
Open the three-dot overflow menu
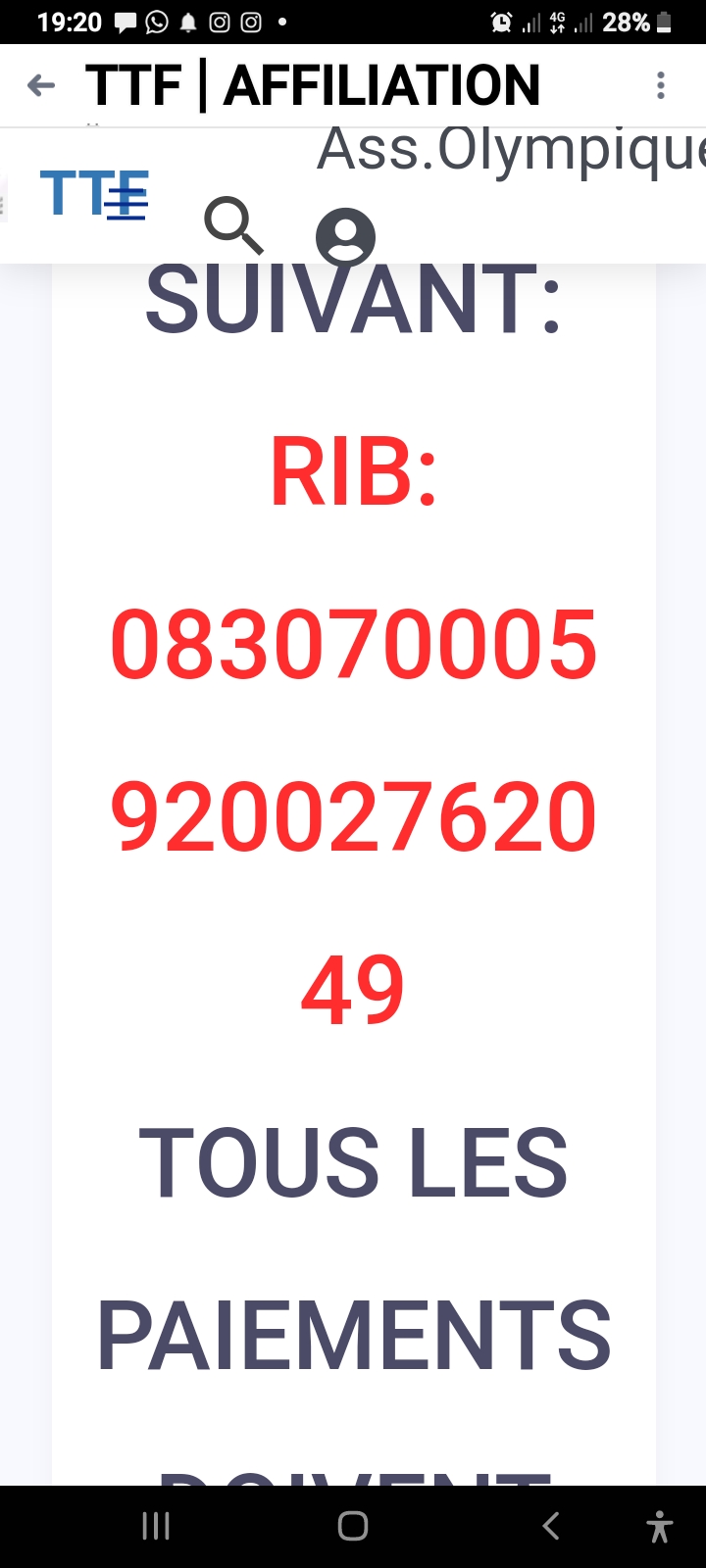(661, 85)
